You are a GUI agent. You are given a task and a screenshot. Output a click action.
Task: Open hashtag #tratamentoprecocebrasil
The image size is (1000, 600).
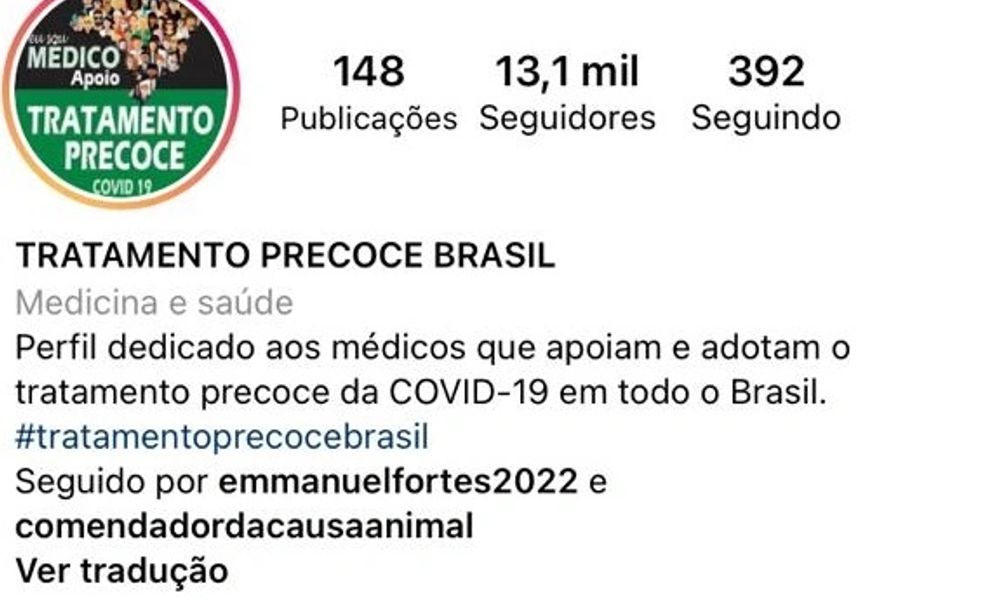tap(222, 437)
